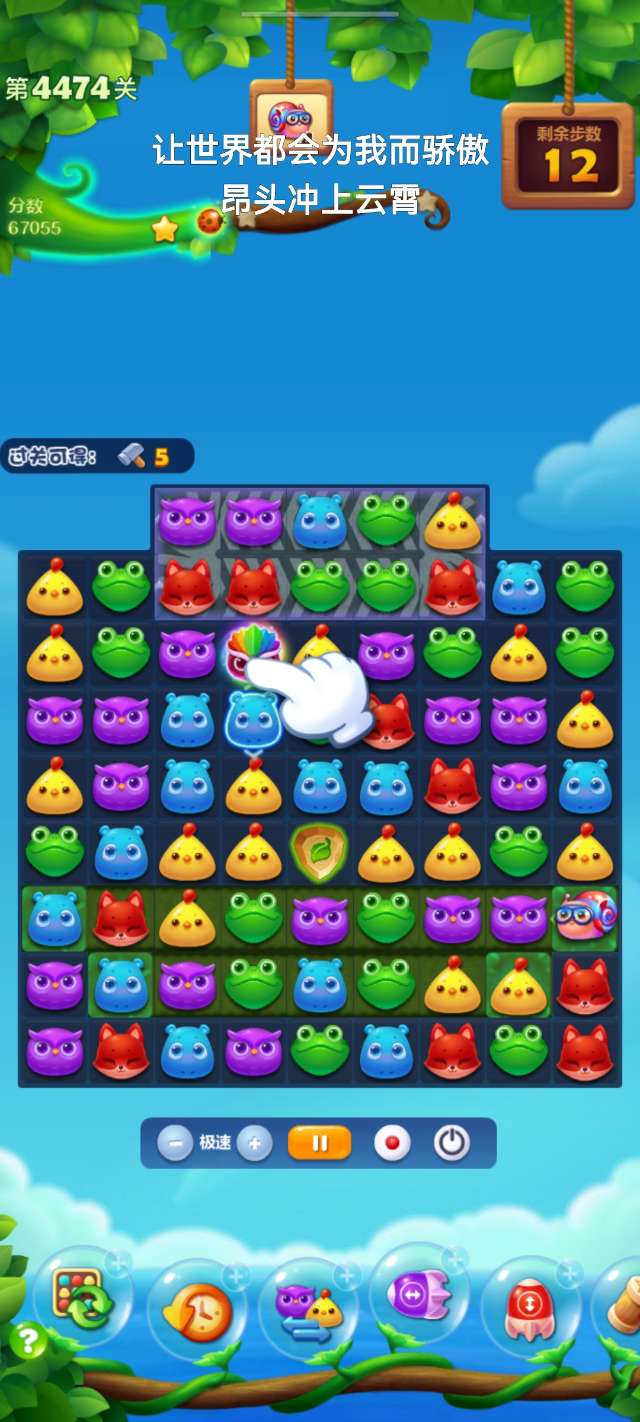
Task: Tap the red record button
Action: tap(392, 1143)
